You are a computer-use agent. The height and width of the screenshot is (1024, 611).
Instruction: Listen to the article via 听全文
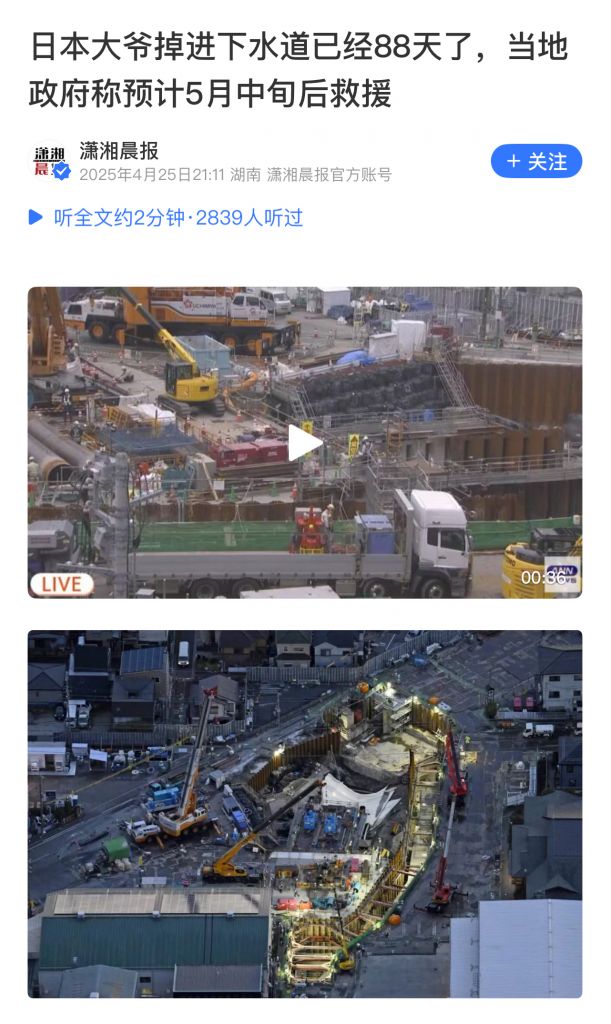166,217
